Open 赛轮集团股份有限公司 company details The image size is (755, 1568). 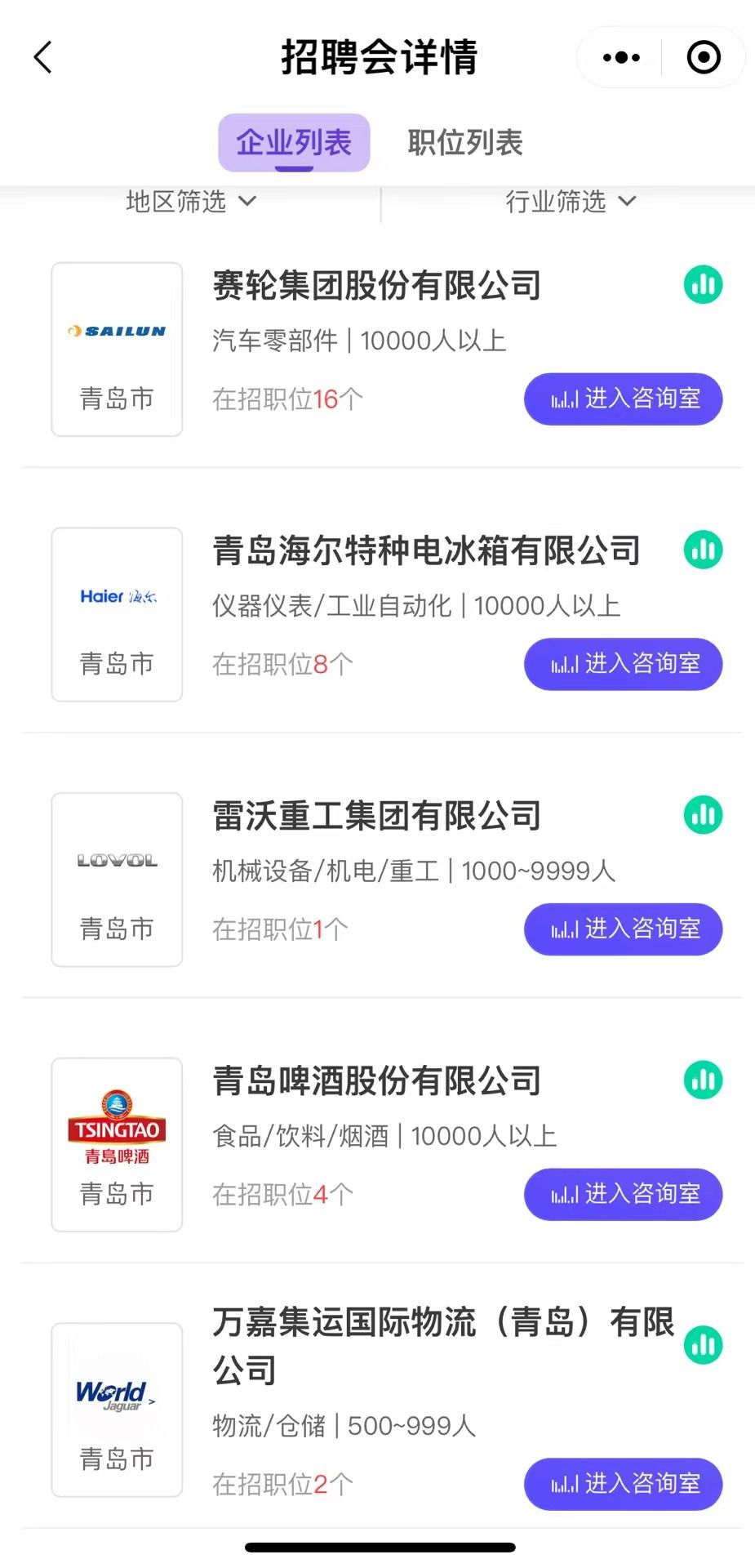376,286
